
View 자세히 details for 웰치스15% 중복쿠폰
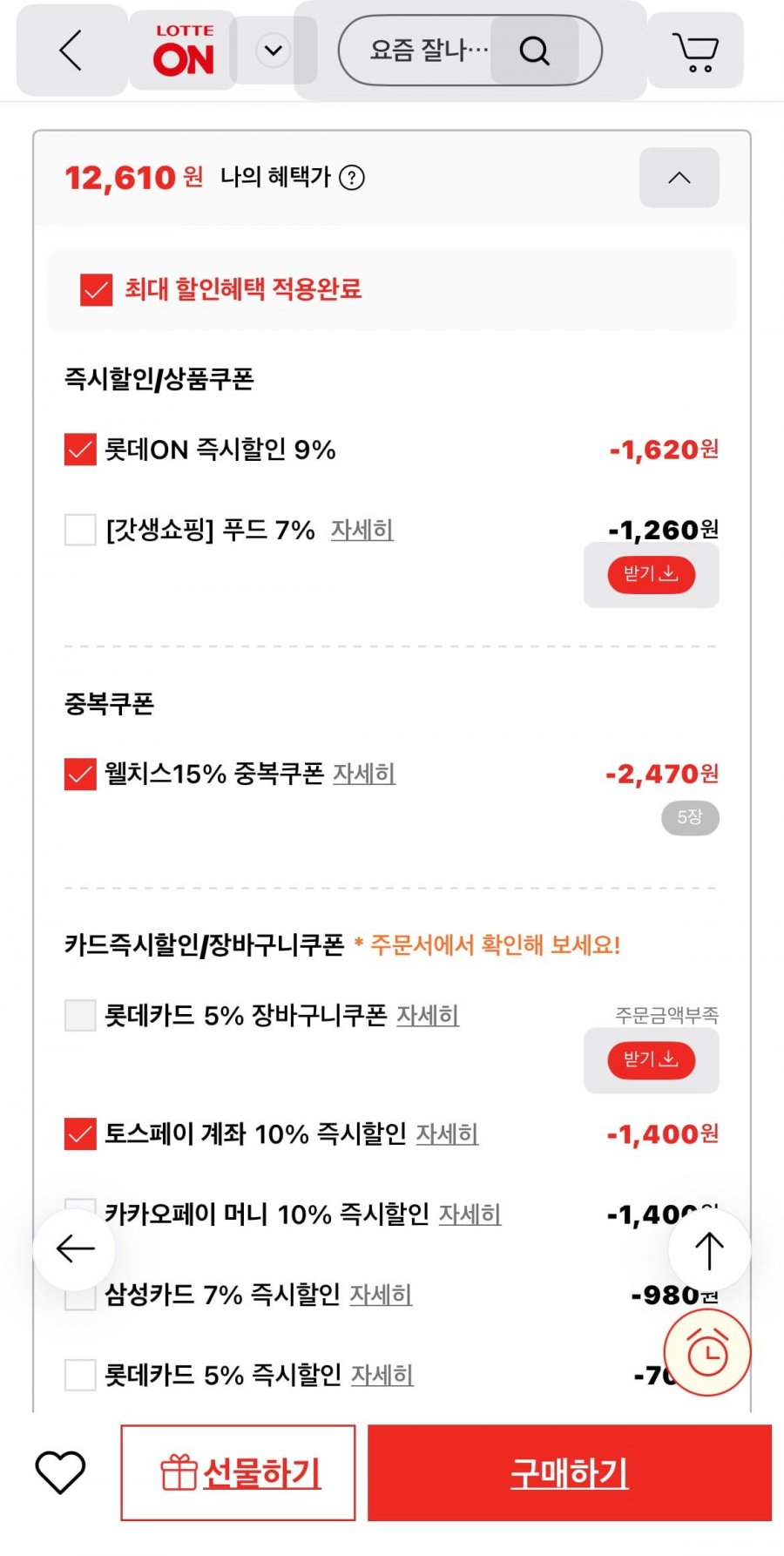tap(364, 773)
